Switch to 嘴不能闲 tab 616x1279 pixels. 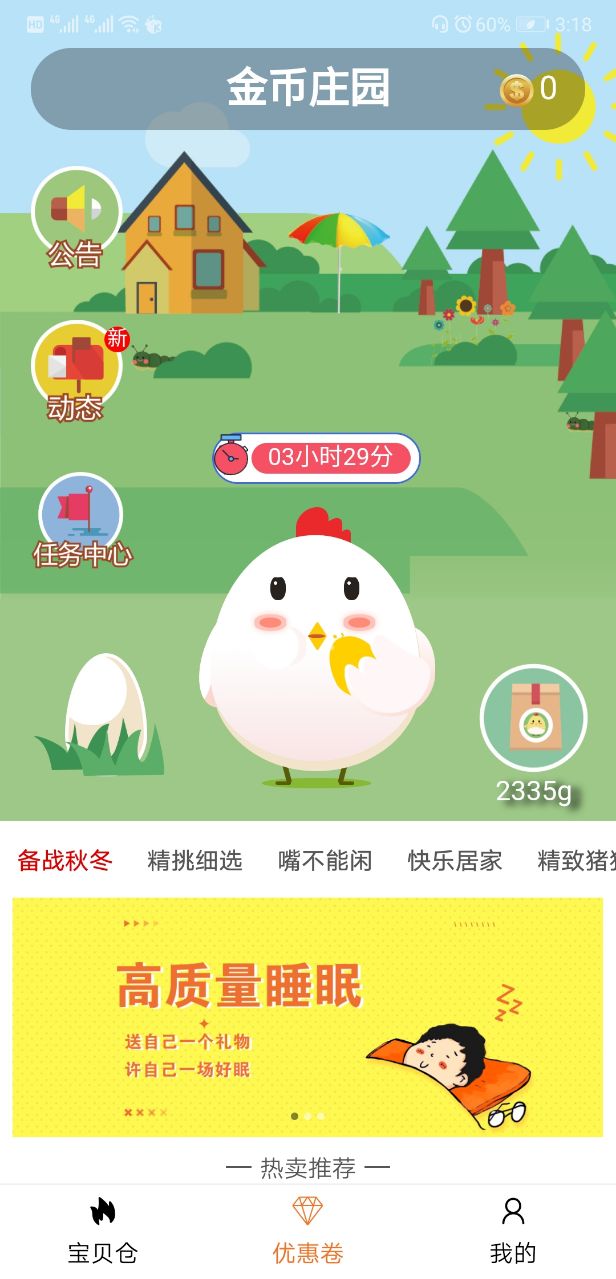pyautogui.click(x=325, y=860)
